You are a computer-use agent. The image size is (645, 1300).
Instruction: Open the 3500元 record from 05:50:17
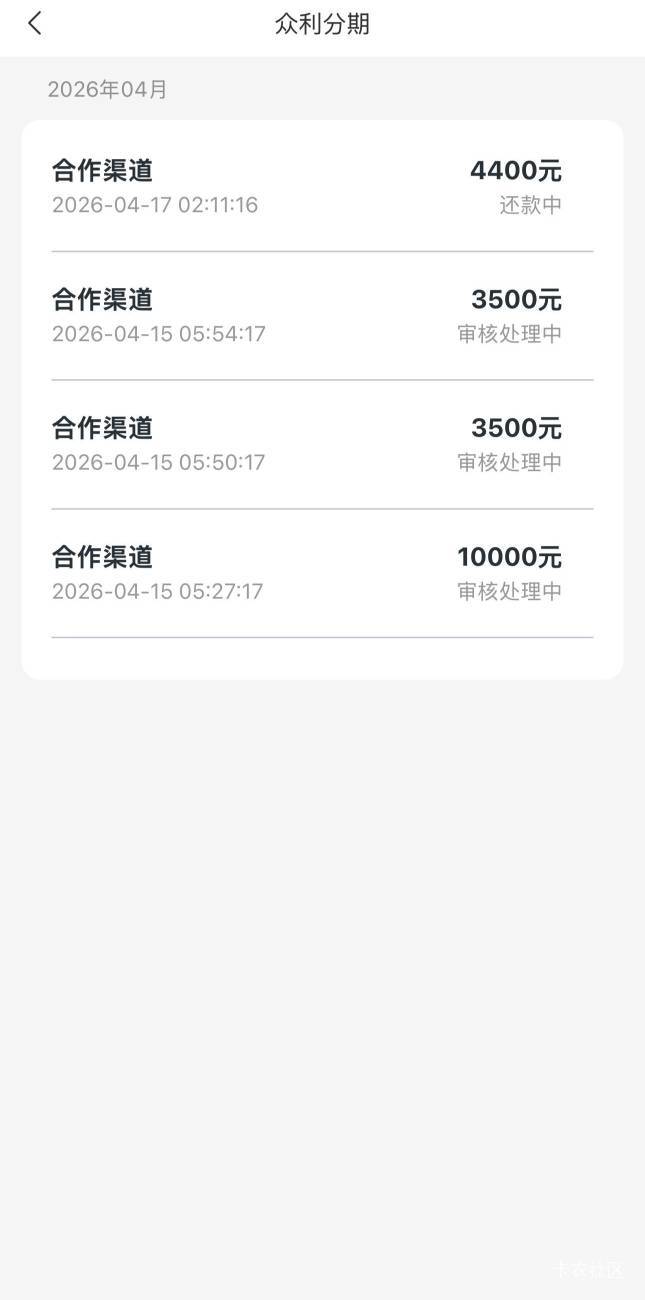tap(322, 444)
